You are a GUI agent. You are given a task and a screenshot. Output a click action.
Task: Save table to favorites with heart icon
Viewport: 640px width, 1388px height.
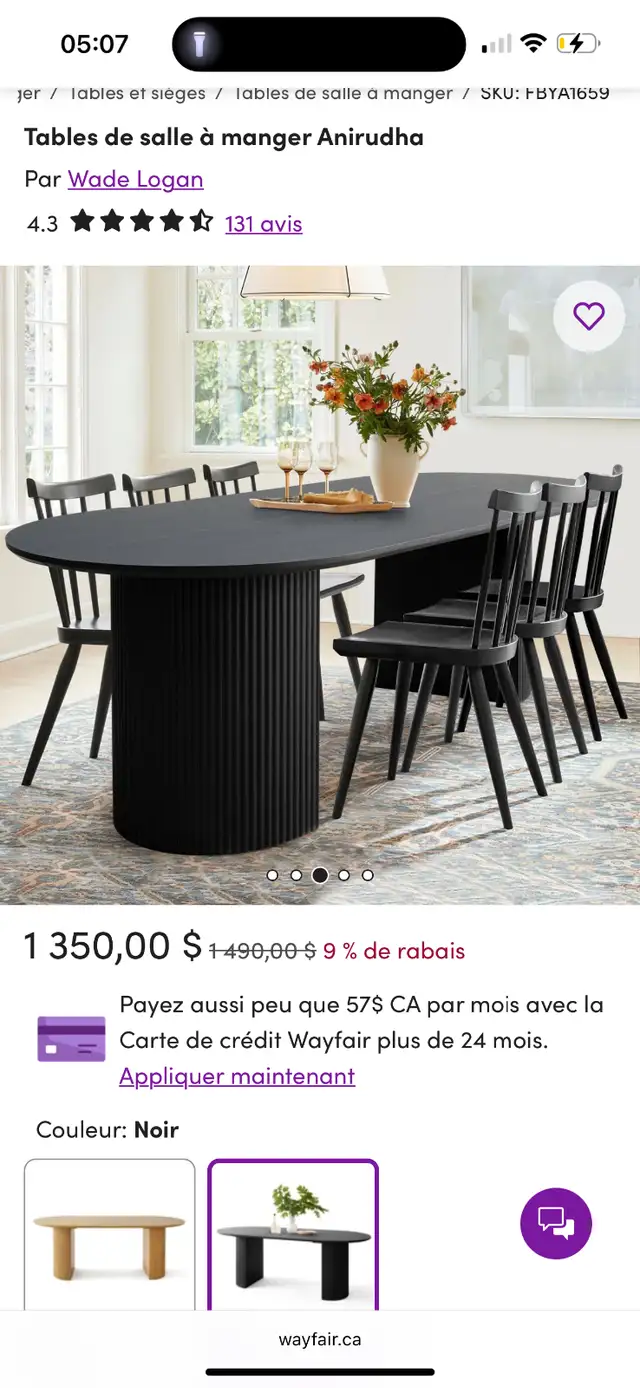588,316
